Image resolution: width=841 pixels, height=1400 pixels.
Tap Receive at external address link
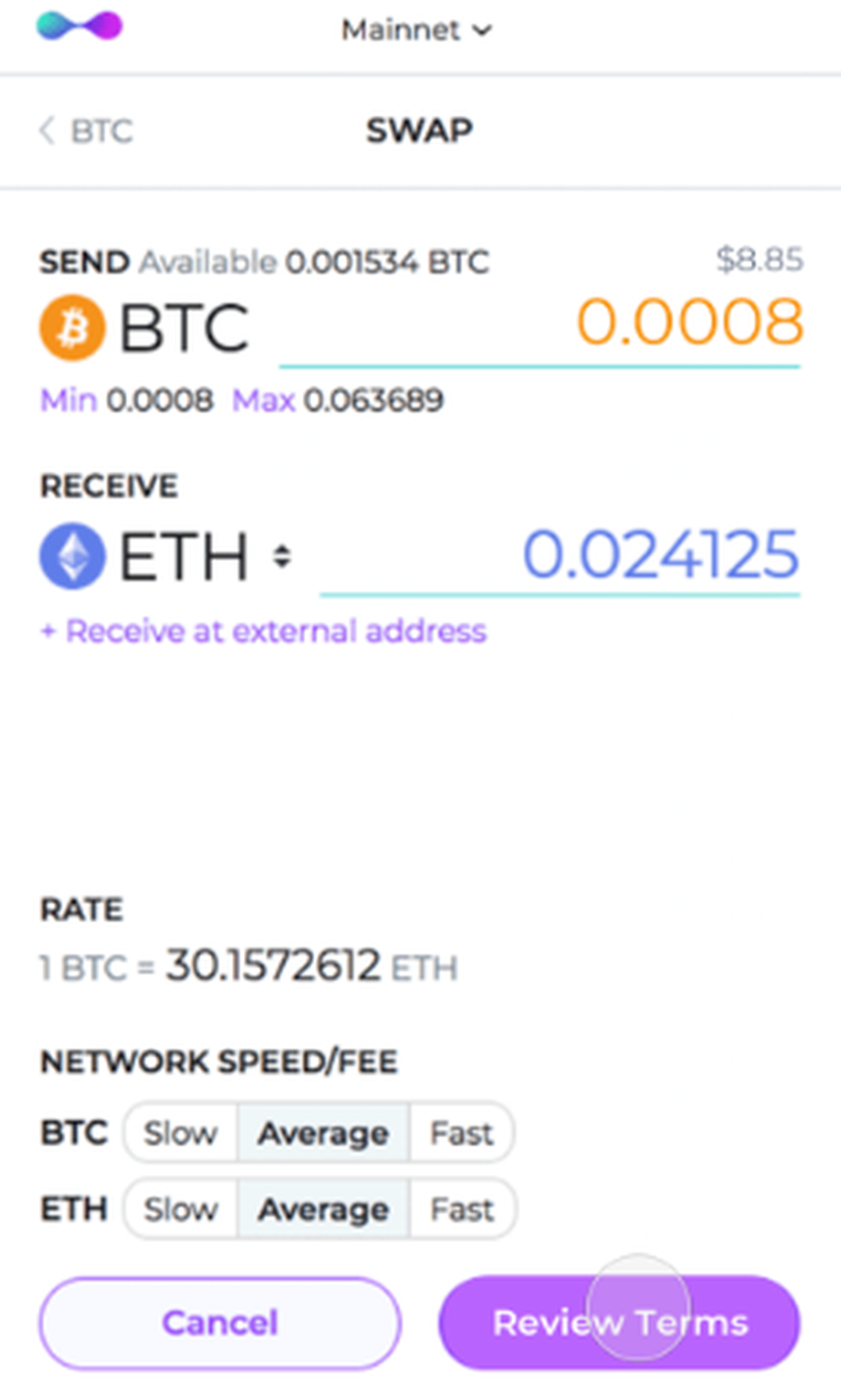264,631
